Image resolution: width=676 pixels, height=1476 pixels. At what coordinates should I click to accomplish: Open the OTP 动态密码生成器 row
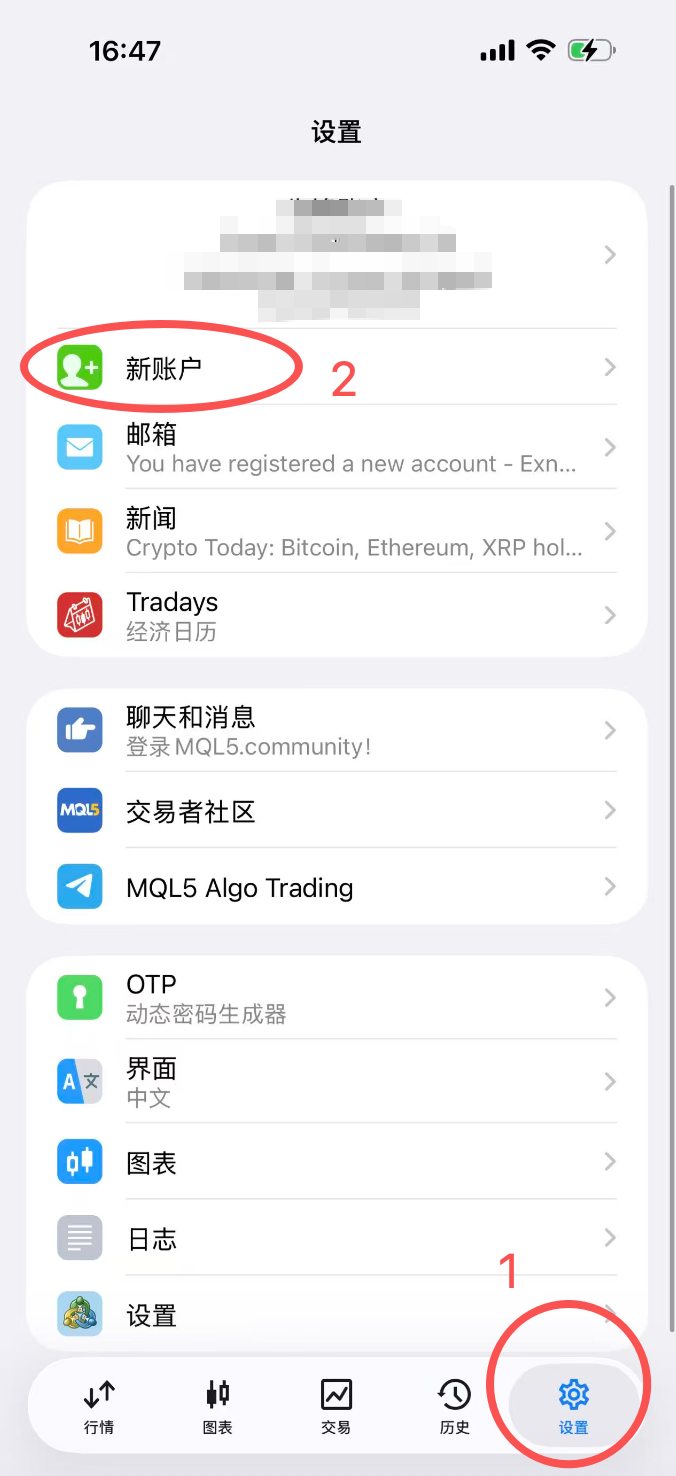click(337, 998)
